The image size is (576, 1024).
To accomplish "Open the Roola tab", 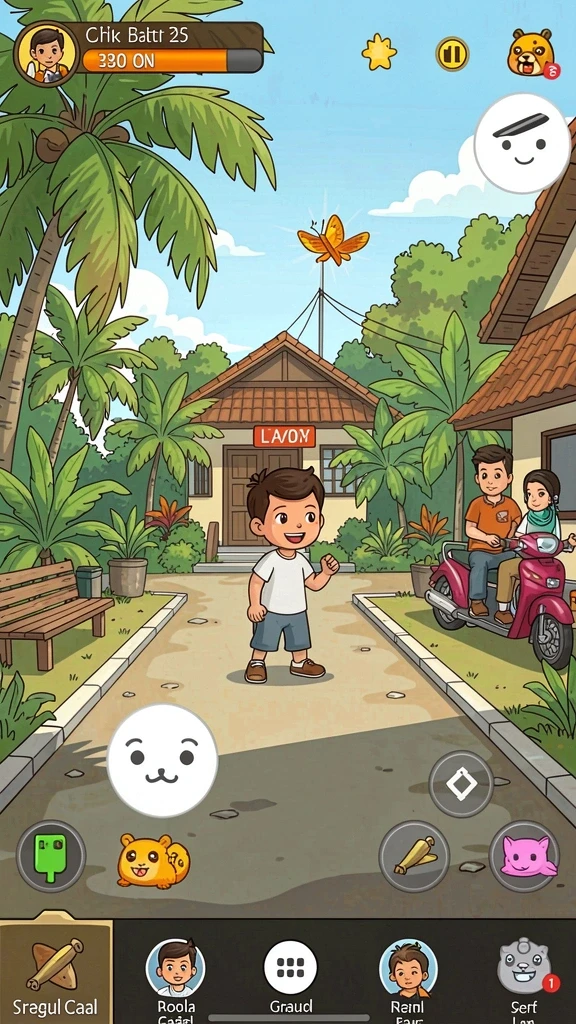I will 175,978.
